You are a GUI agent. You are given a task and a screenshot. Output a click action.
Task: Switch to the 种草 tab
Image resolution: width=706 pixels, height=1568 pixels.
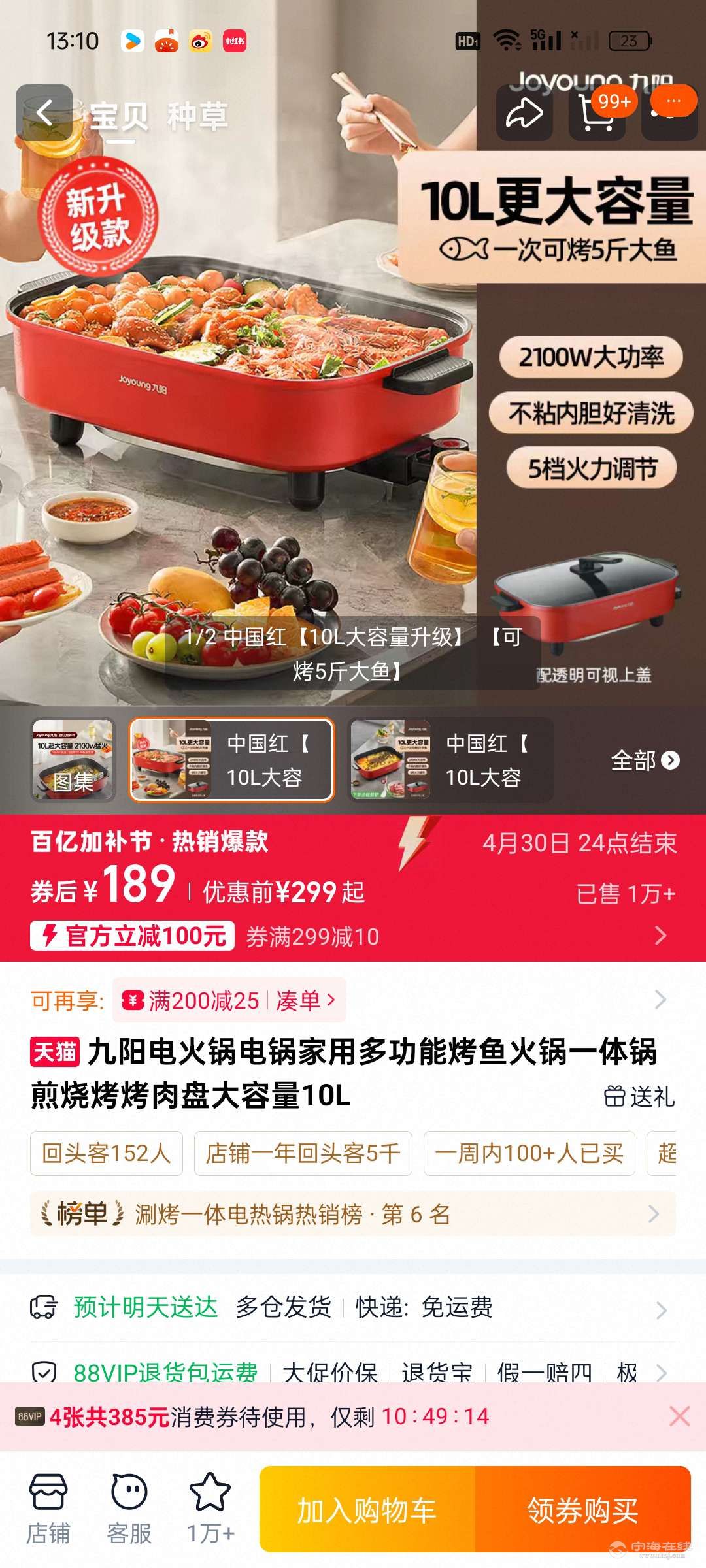tap(197, 117)
